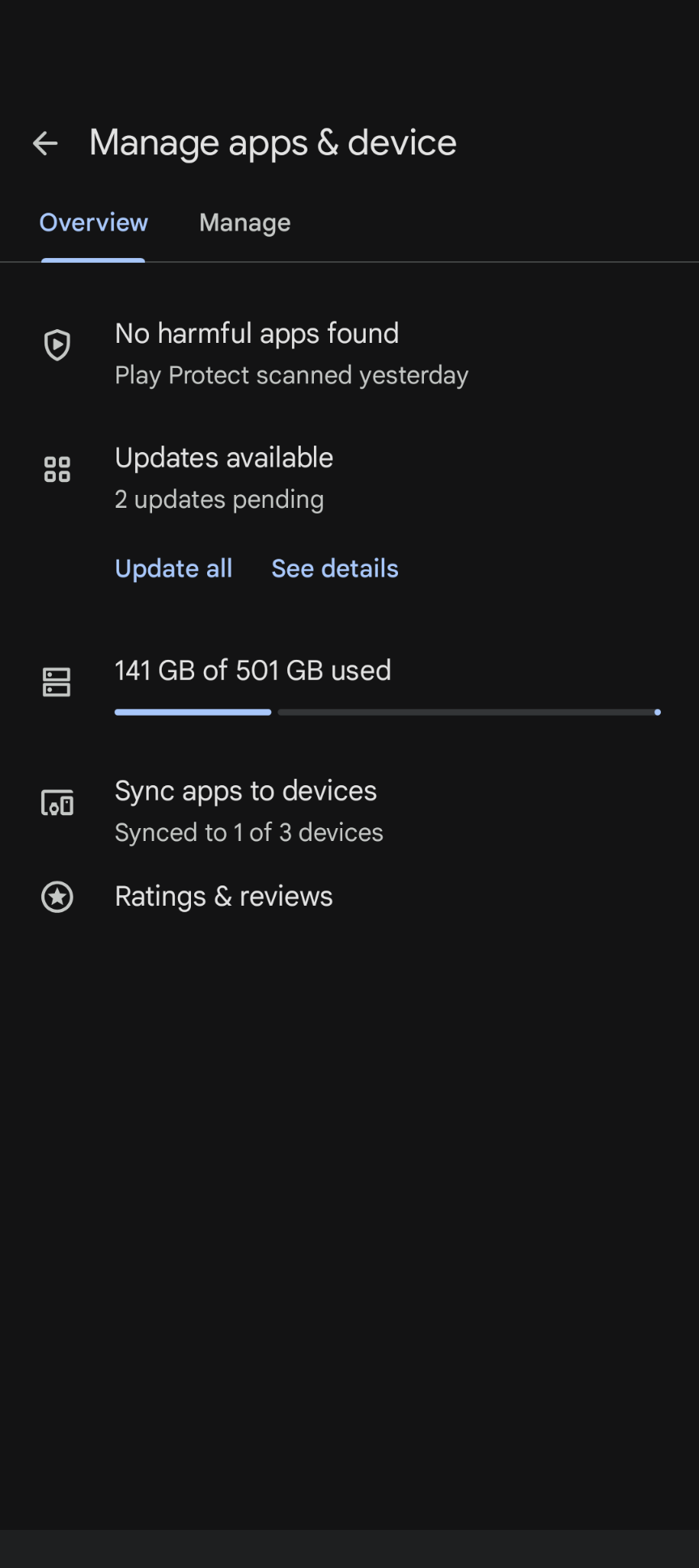Open storage usage of 141 GB
Image resolution: width=699 pixels, height=1568 pixels.
click(x=252, y=671)
